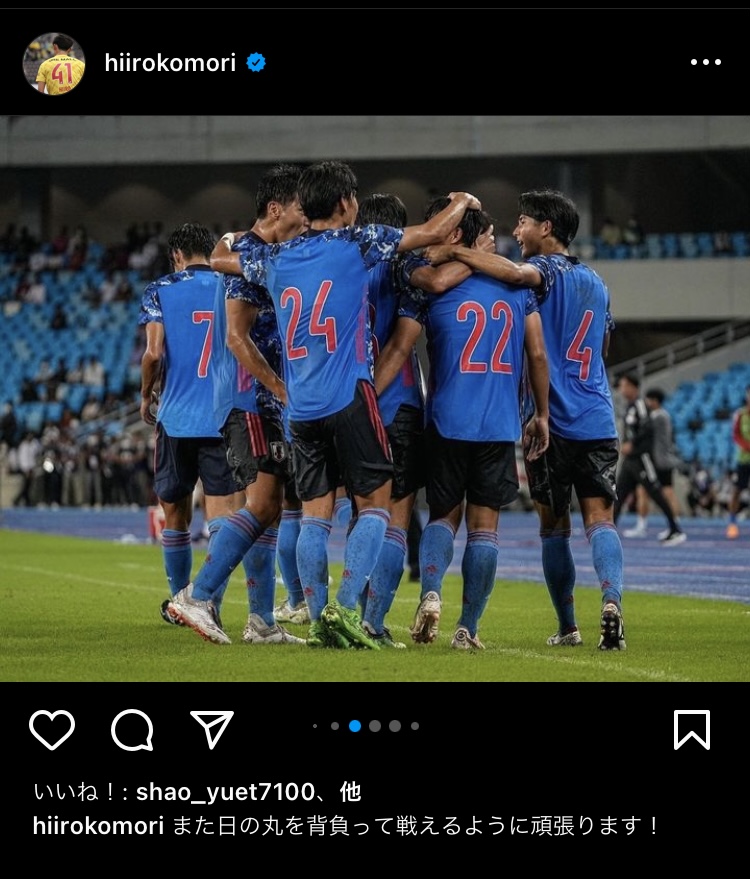Like this post with the heart icon

coord(52,730)
